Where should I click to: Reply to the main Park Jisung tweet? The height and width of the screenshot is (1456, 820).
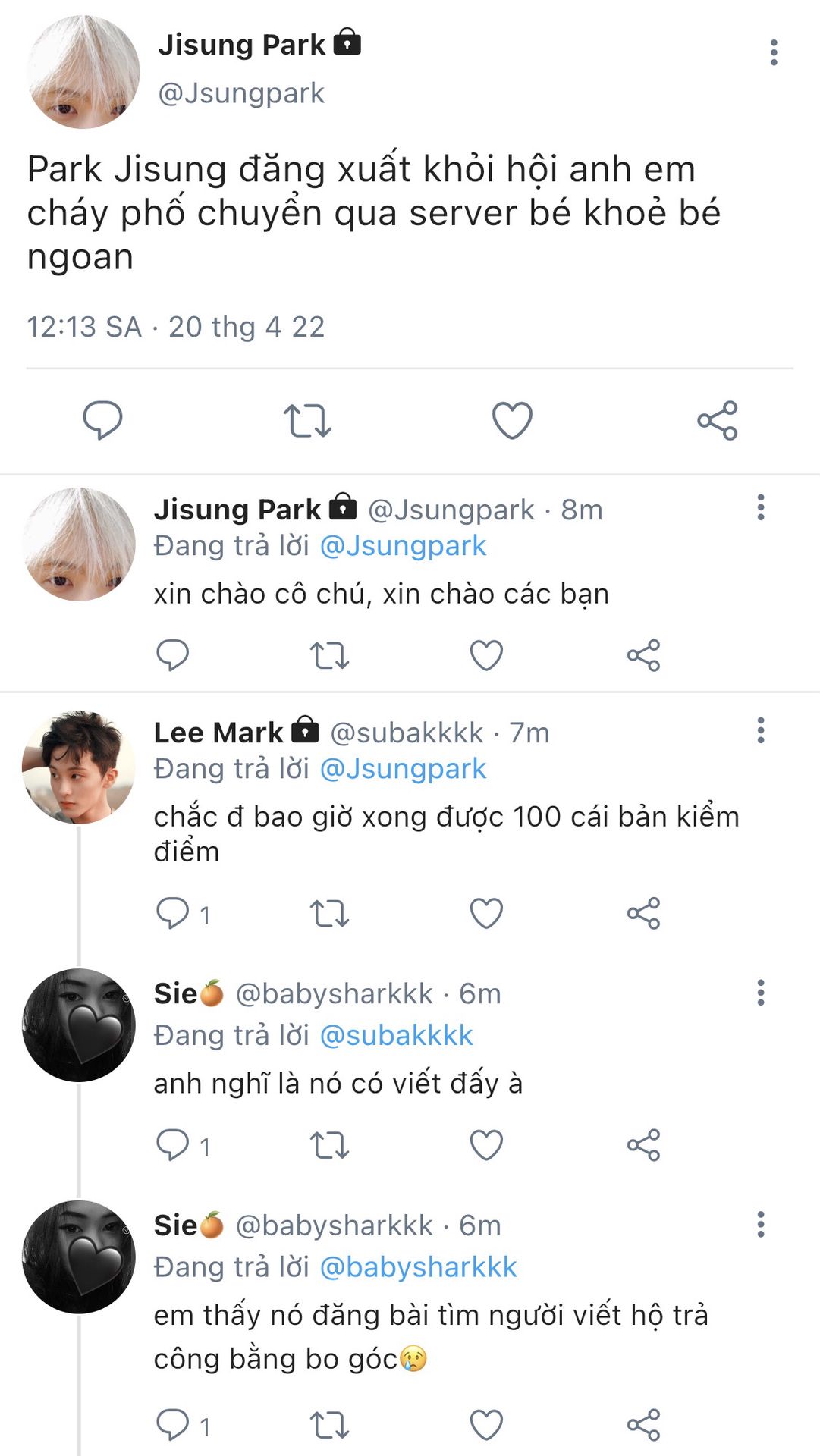[102, 420]
